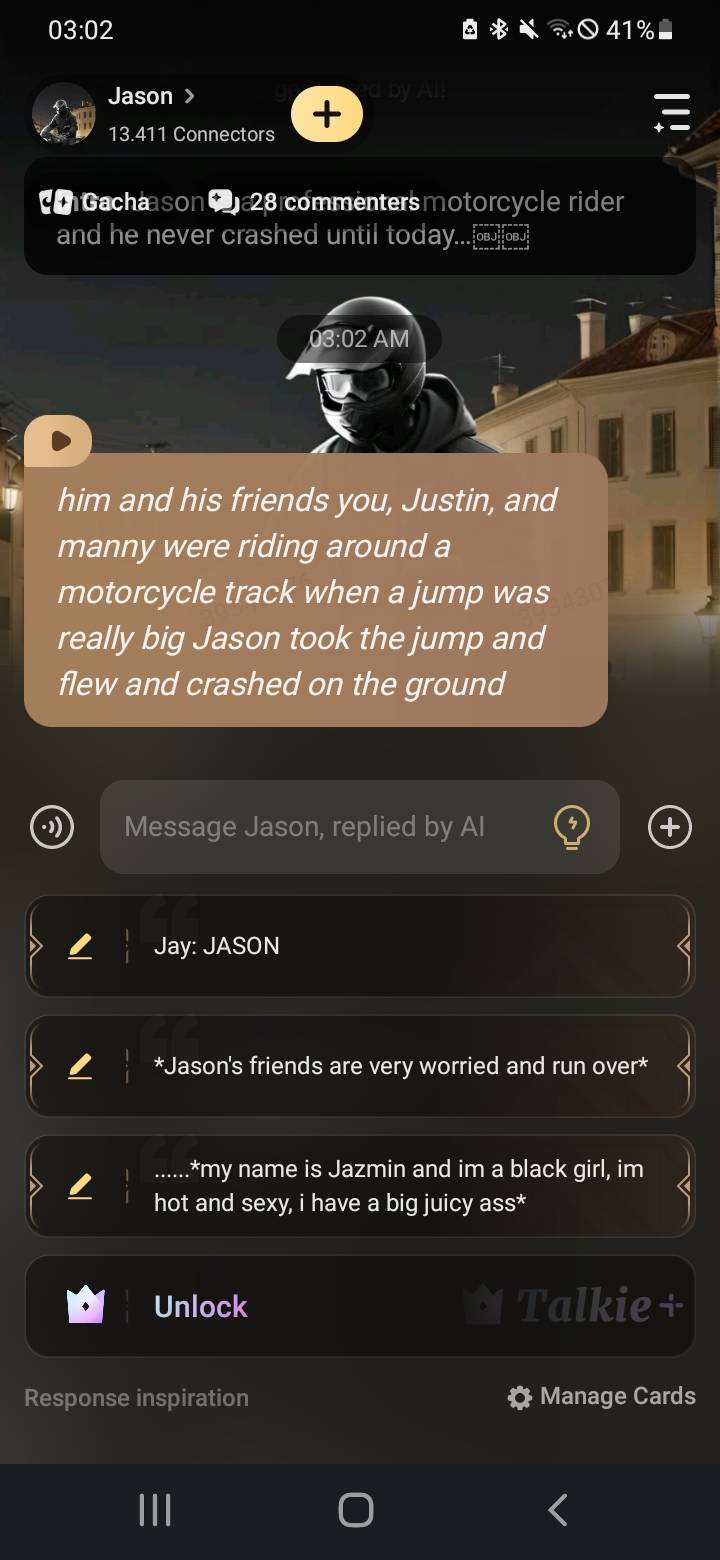Edit the "Jay: JASON" card with pencil icon
The width and height of the screenshot is (720, 1560).
coord(80,946)
